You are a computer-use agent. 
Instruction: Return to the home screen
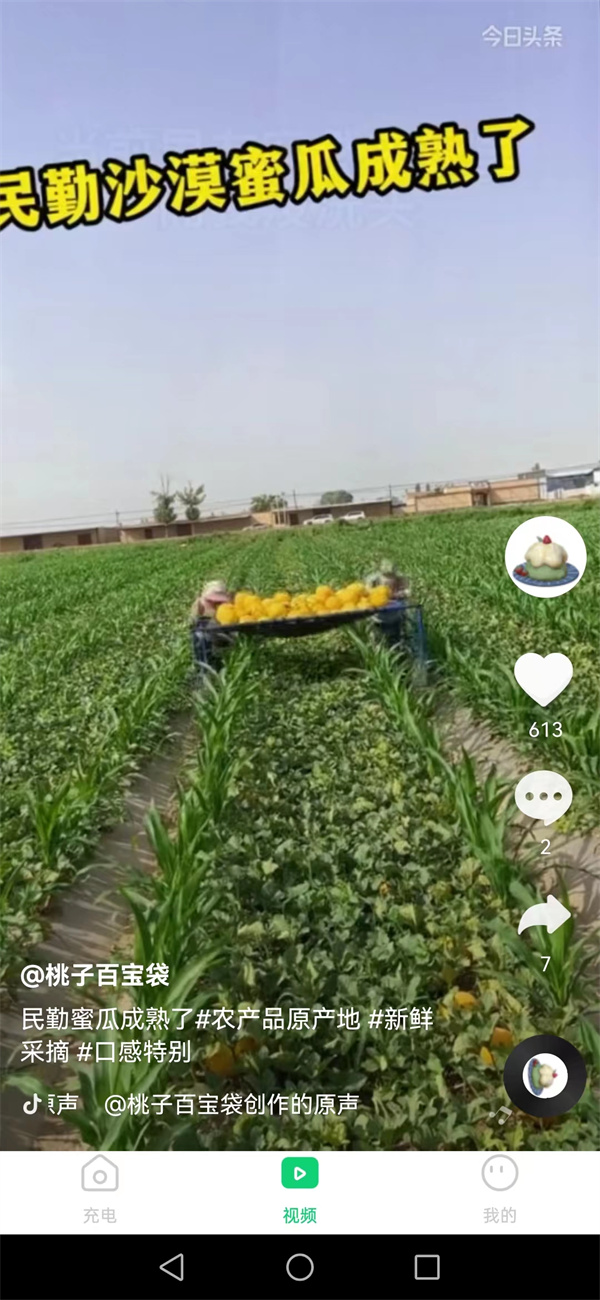click(300, 1267)
